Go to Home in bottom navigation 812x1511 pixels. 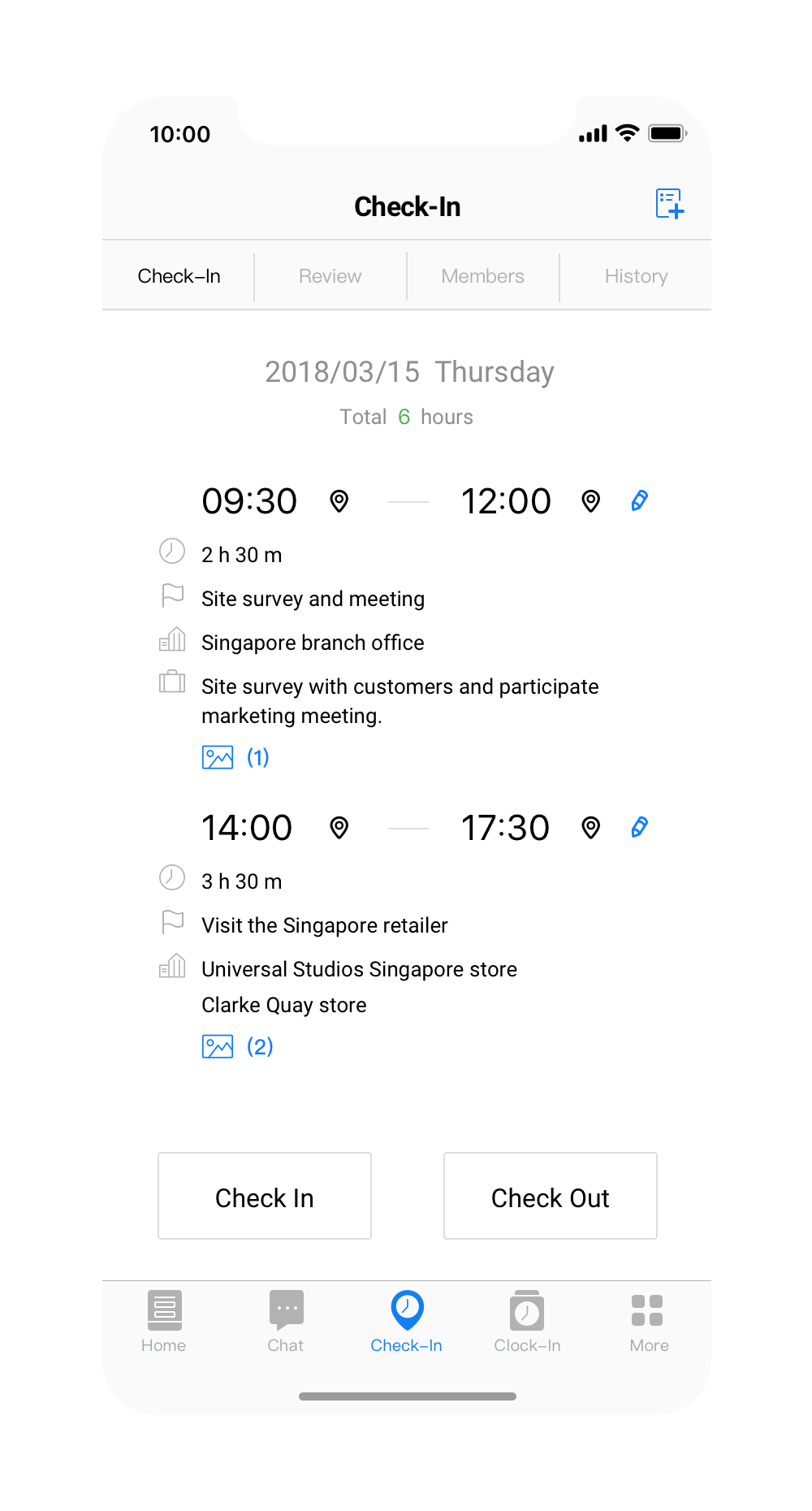(164, 1321)
